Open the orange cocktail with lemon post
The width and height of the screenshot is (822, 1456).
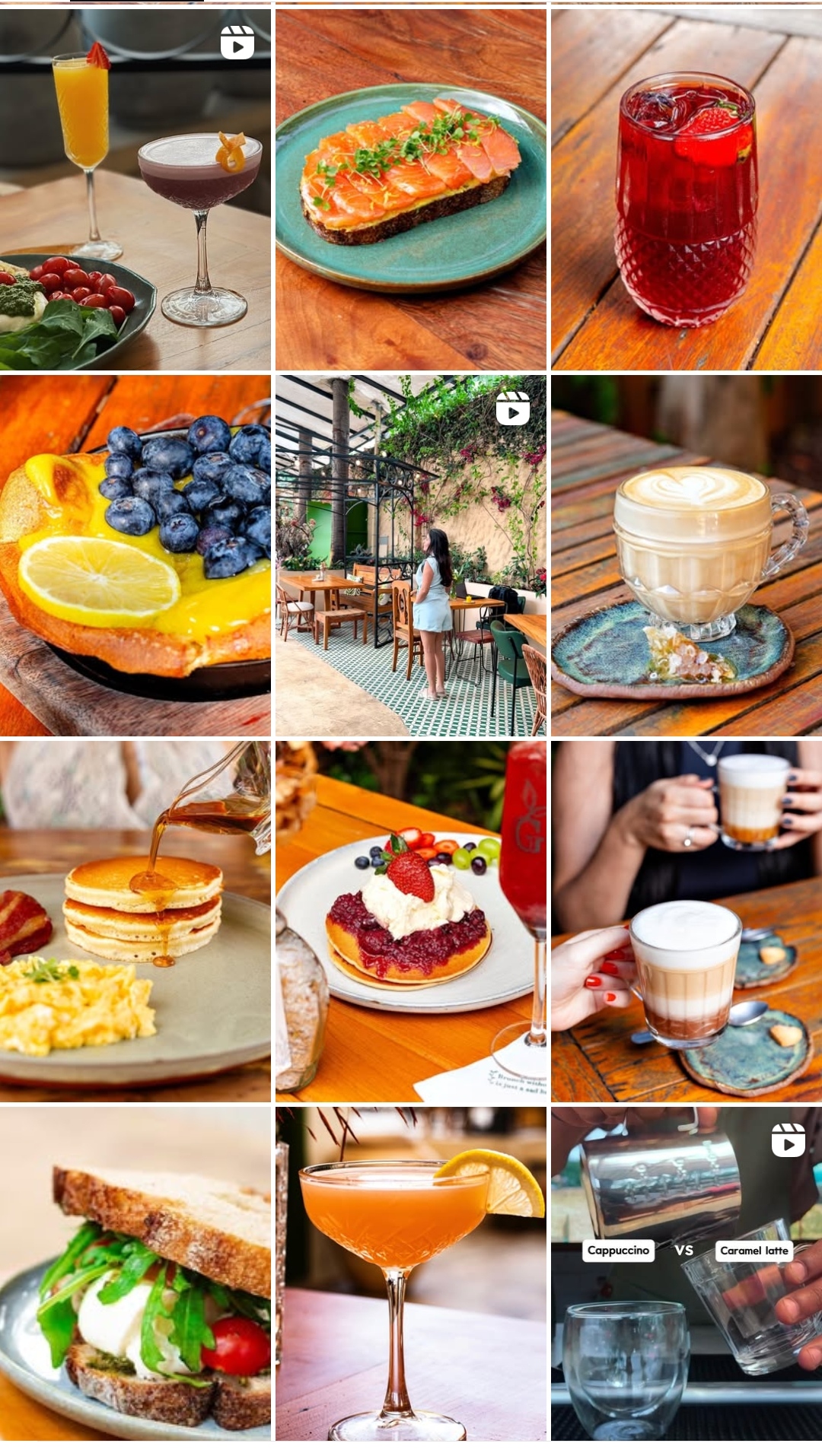[410, 1273]
